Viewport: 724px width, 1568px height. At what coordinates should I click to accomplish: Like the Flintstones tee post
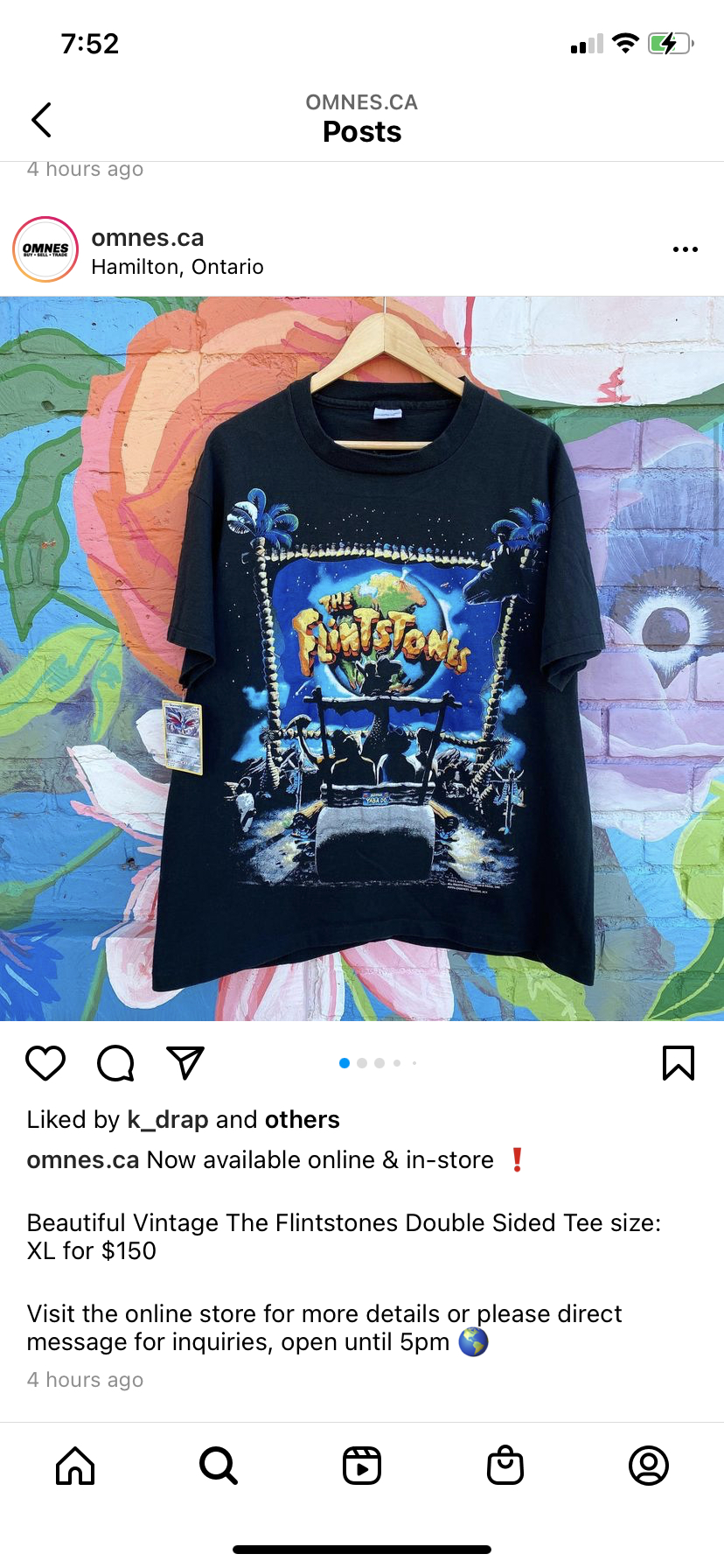point(45,1063)
